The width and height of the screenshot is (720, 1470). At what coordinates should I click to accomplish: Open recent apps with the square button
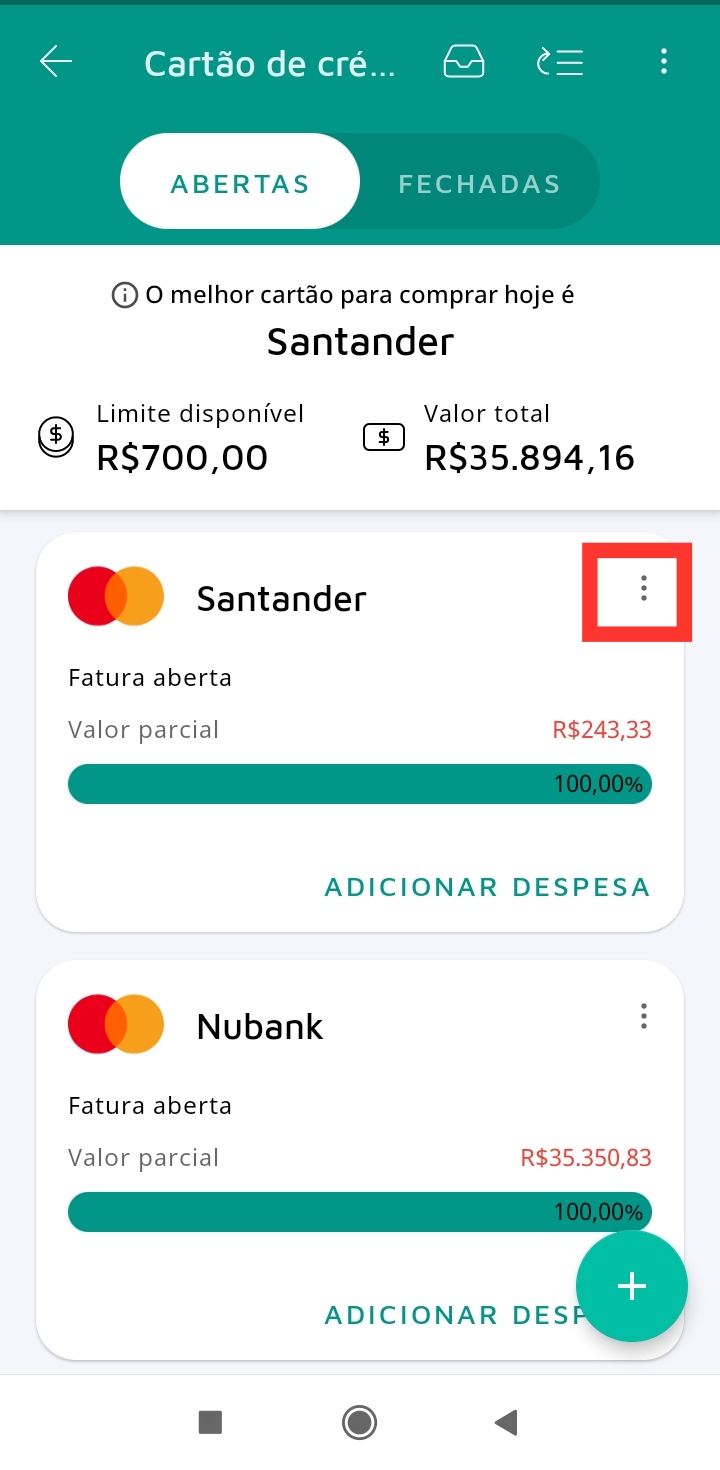[x=210, y=1422]
